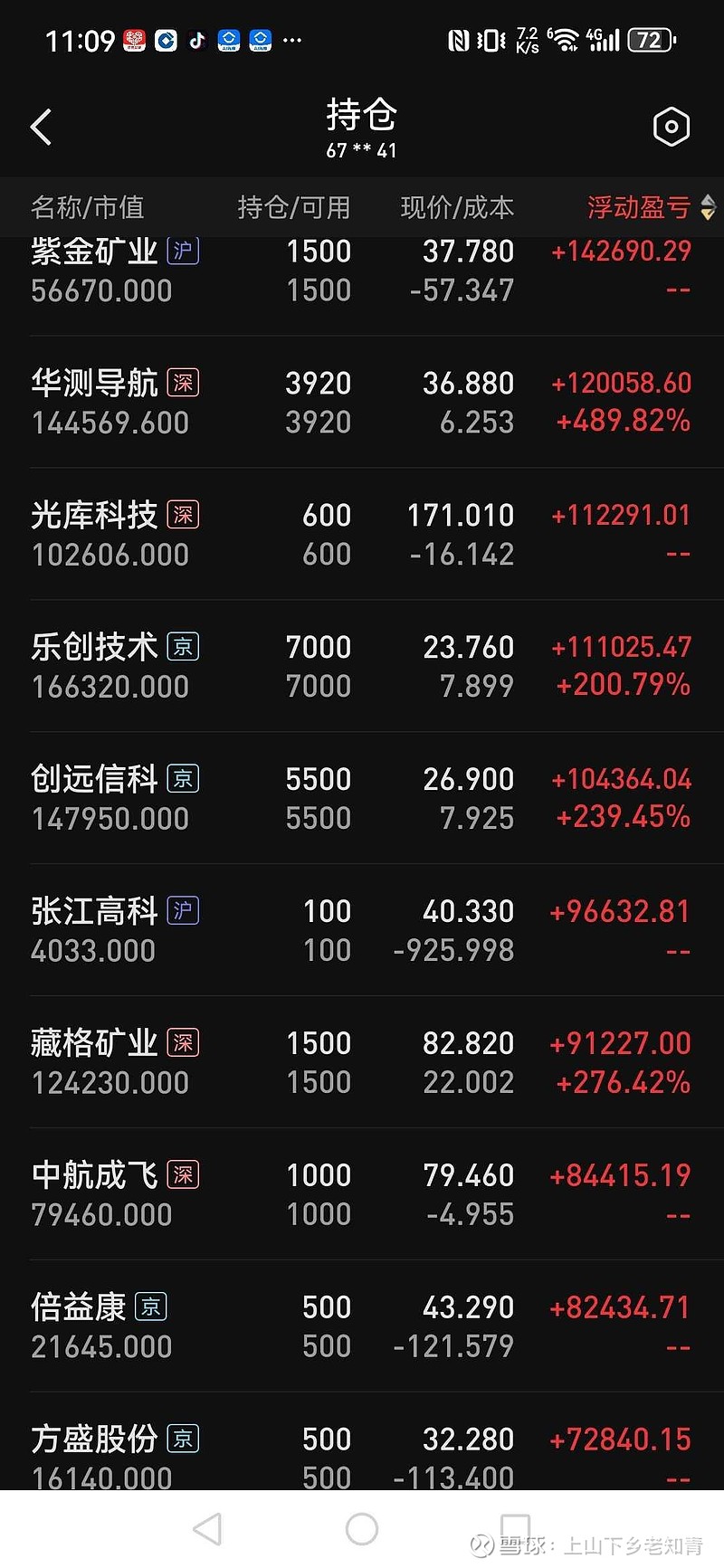Tap the back arrow to leave holdings page
The image size is (724, 1568).
click(x=41, y=127)
